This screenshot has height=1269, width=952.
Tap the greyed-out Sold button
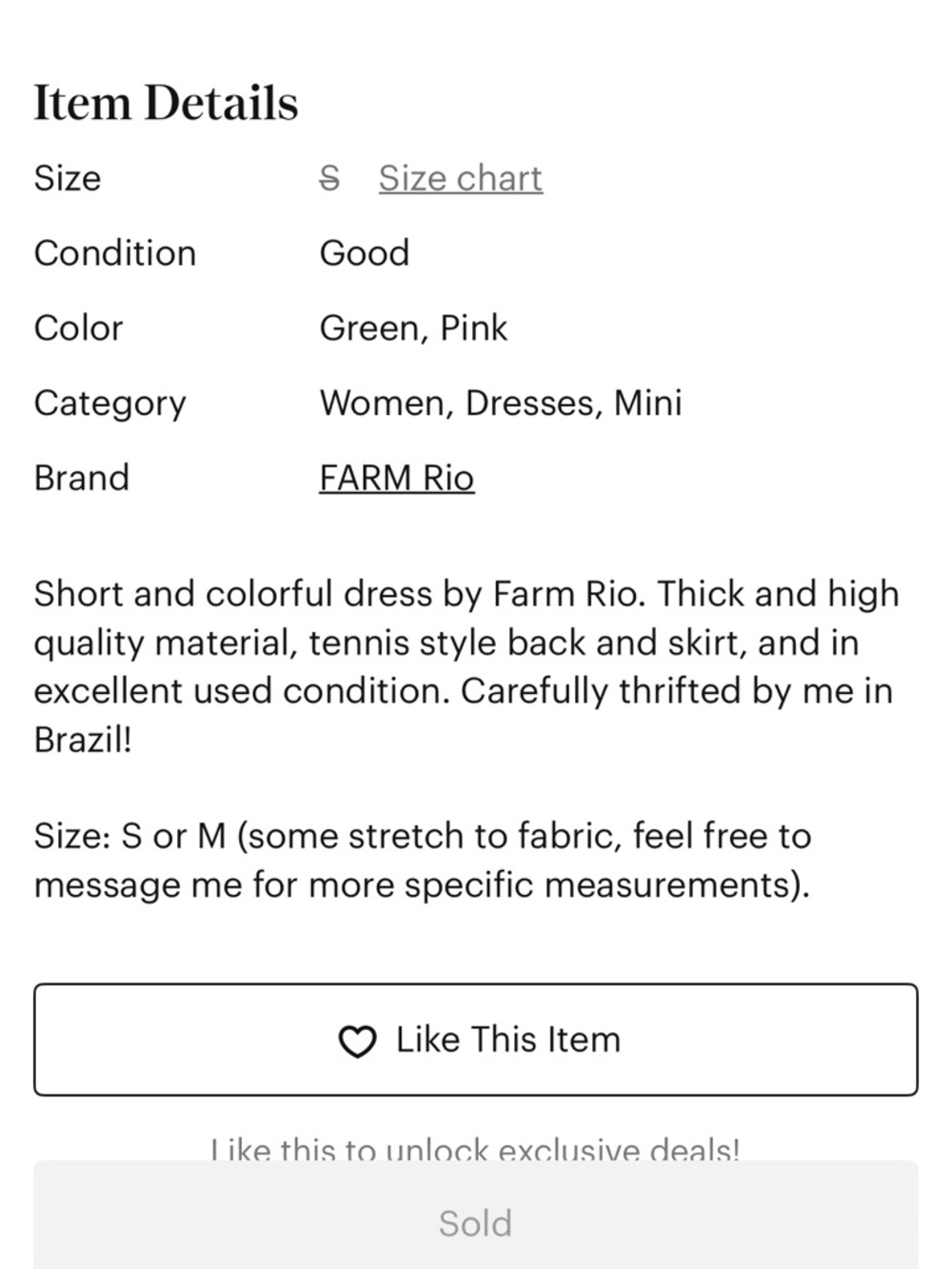[476, 1222]
